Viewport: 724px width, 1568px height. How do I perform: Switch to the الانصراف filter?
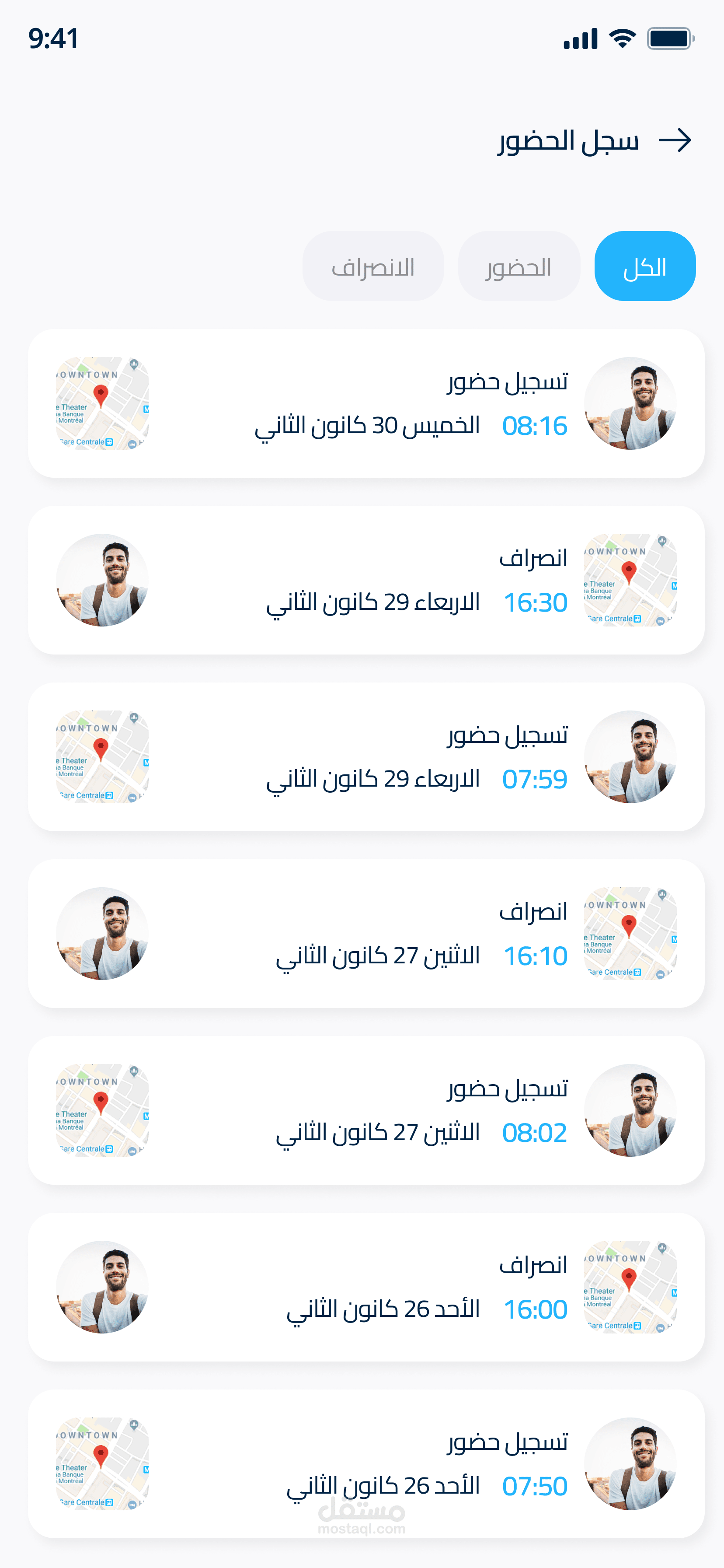pyautogui.click(x=373, y=266)
